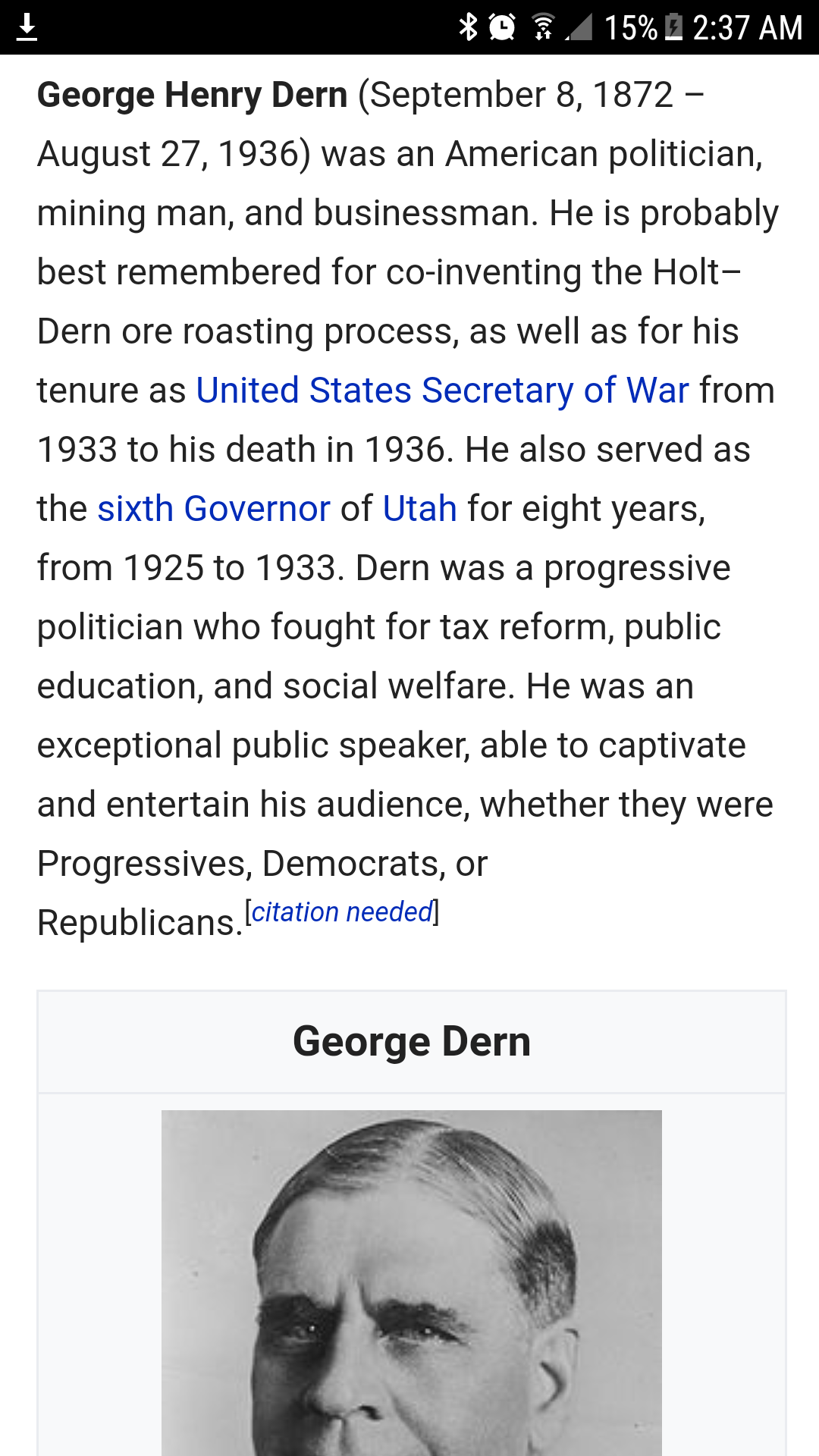The width and height of the screenshot is (819, 1456).
Task: Open George Dern's portrait photo
Action: pyautogui.click(x=411, y=1282)
